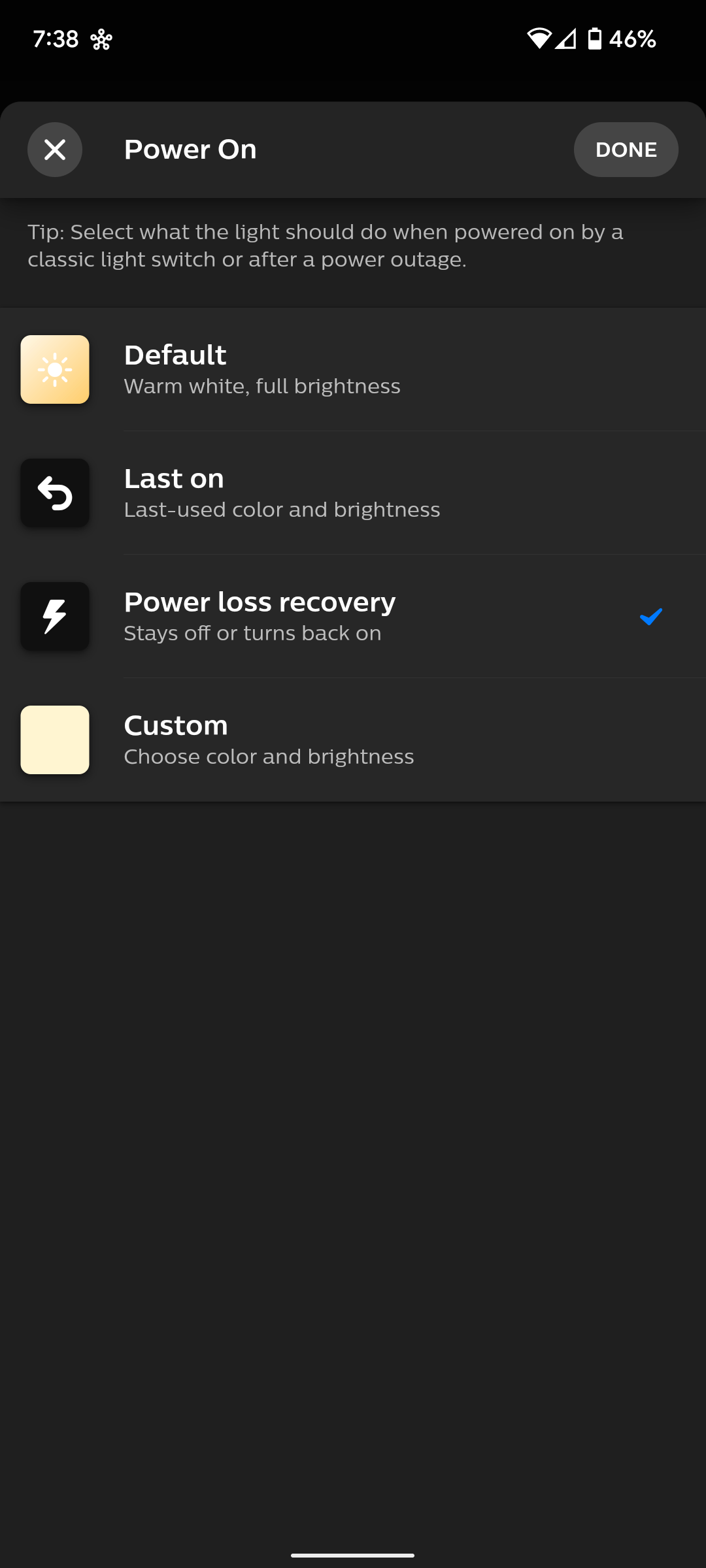Enable Power loss recovery mode
The height and width of the screenshot is (1568, 706).
tap(260, 602)
